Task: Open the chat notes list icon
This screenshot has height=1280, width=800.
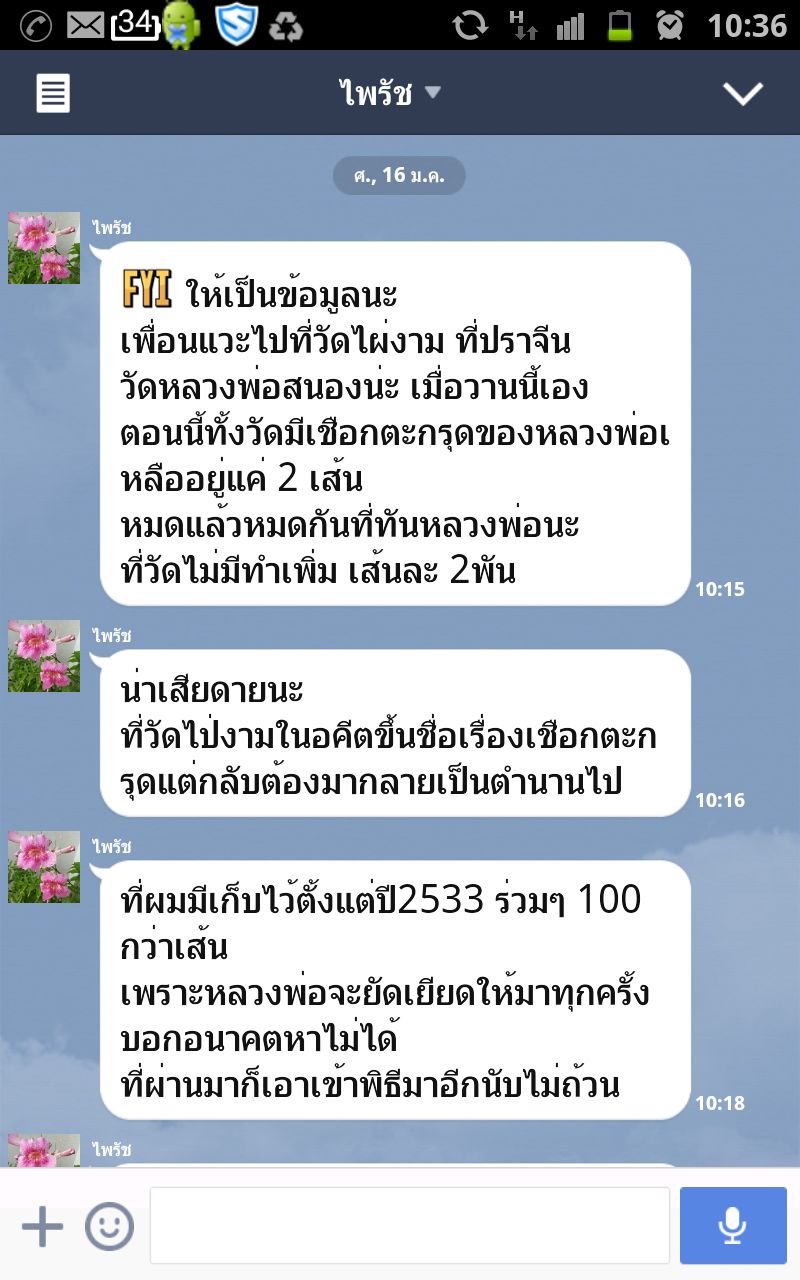Action: click(53, 94)
